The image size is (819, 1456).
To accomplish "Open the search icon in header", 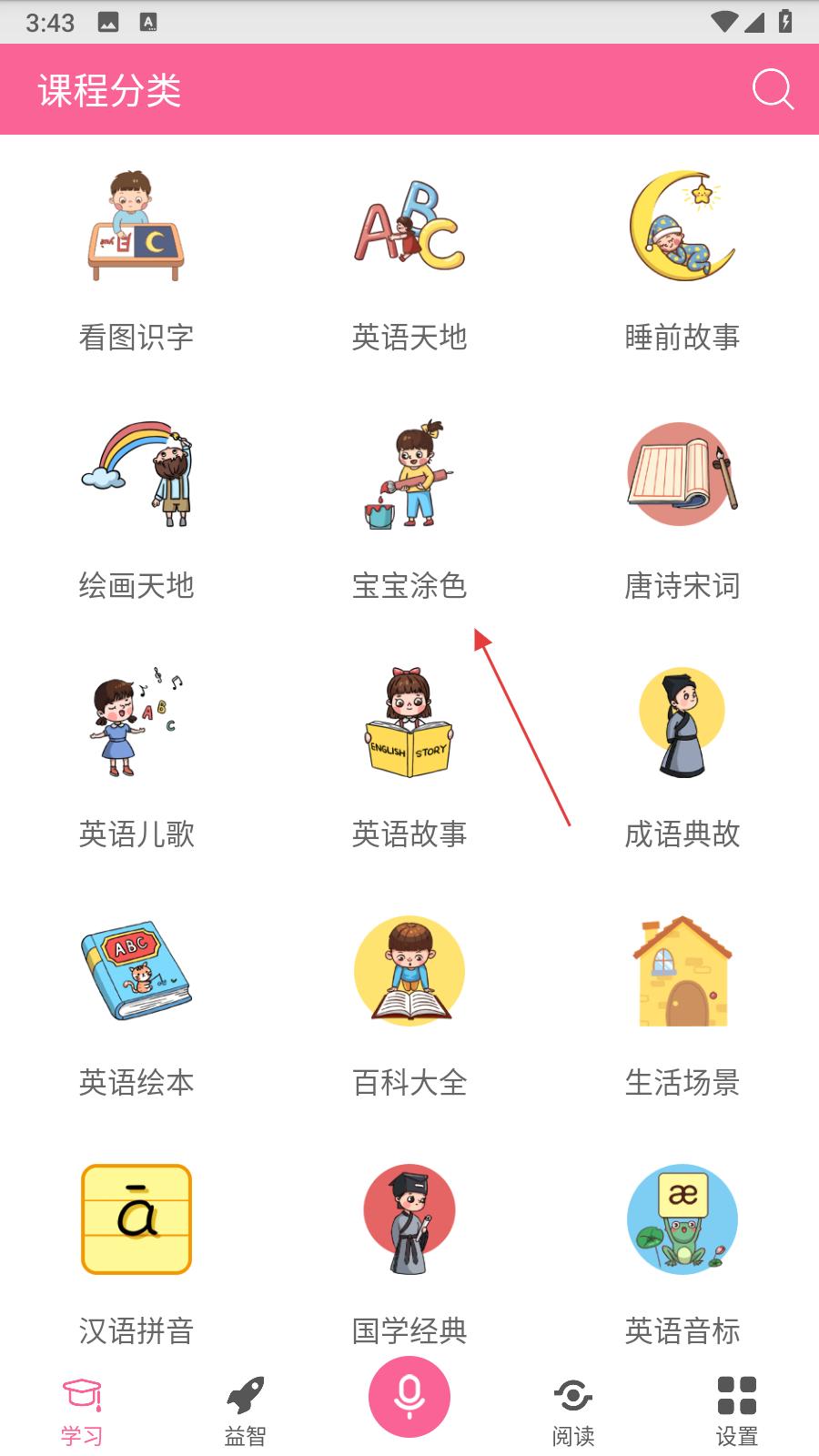I will pos(773,90).
